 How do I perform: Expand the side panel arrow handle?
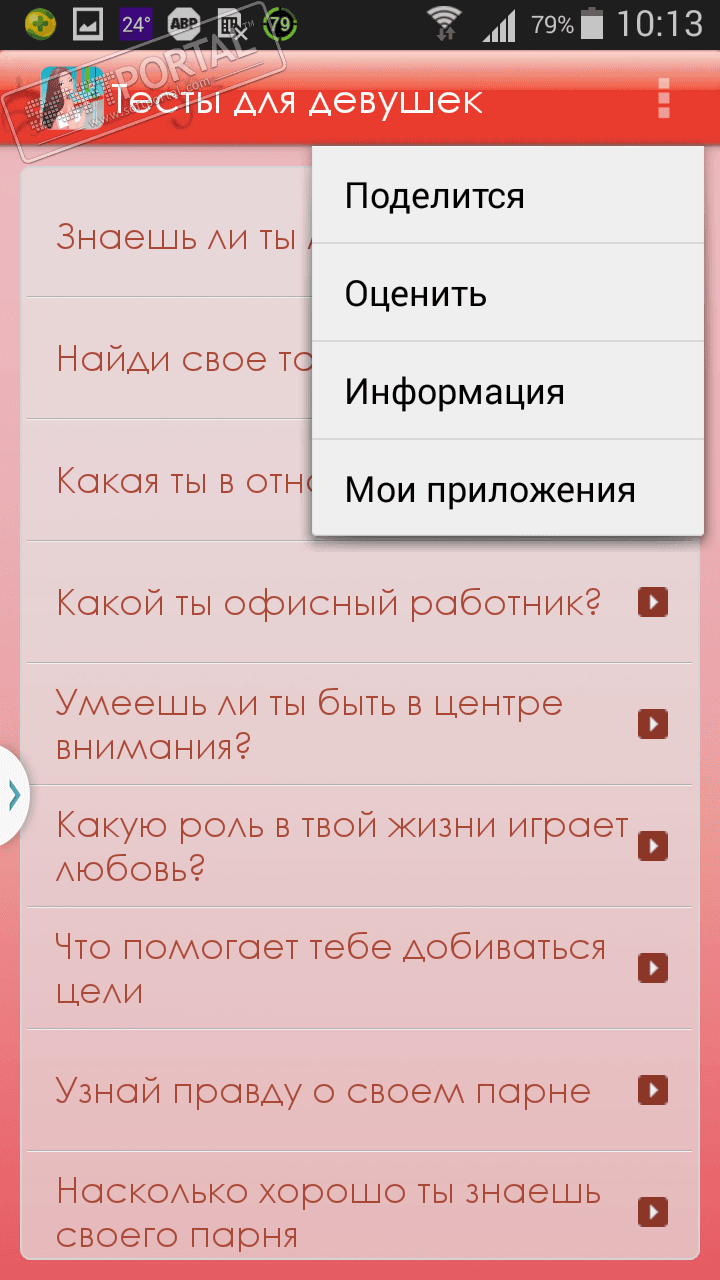coord(14,795)
